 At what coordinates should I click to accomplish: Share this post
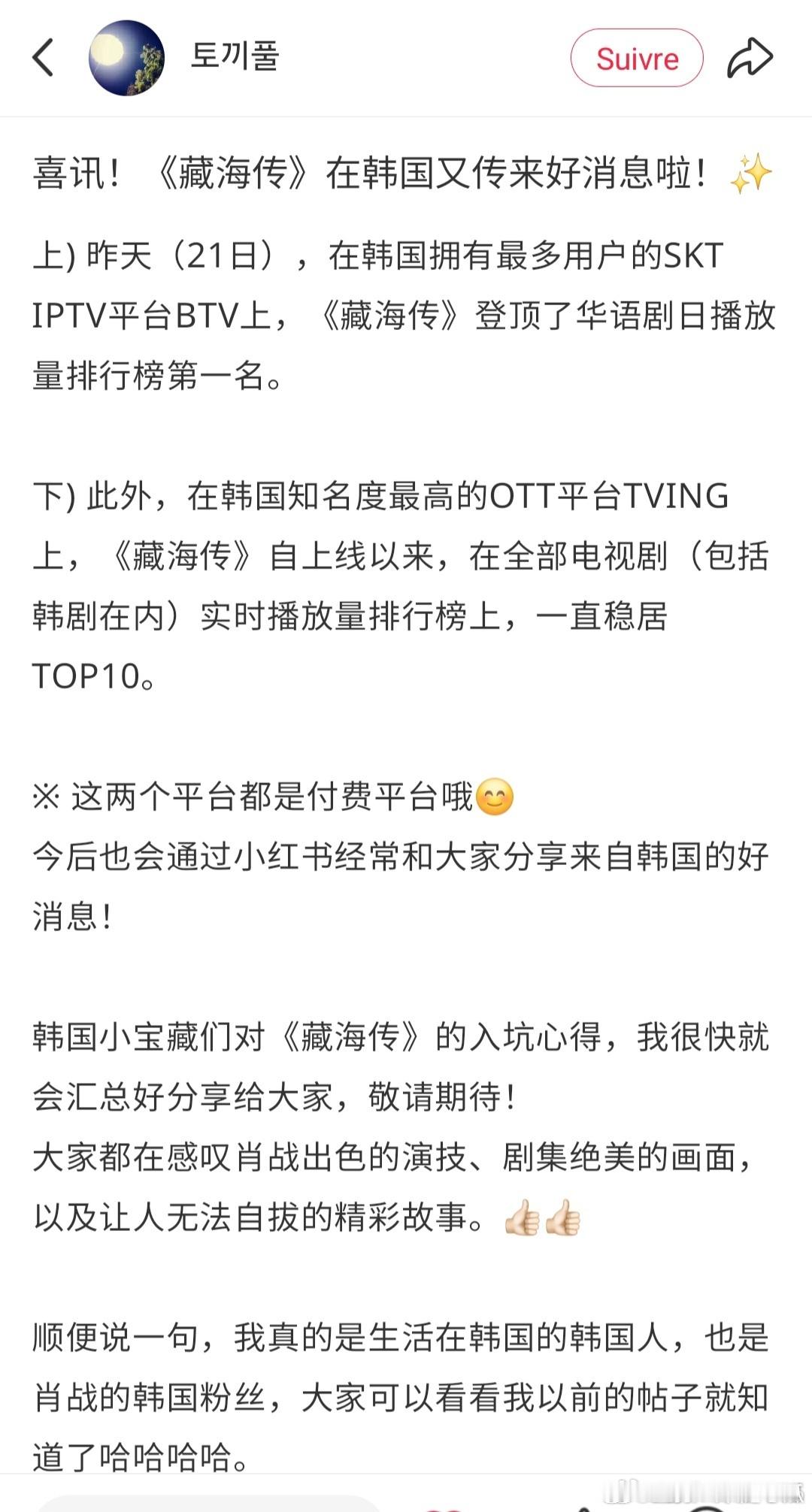pyautogui.click(x=750, y=58)
